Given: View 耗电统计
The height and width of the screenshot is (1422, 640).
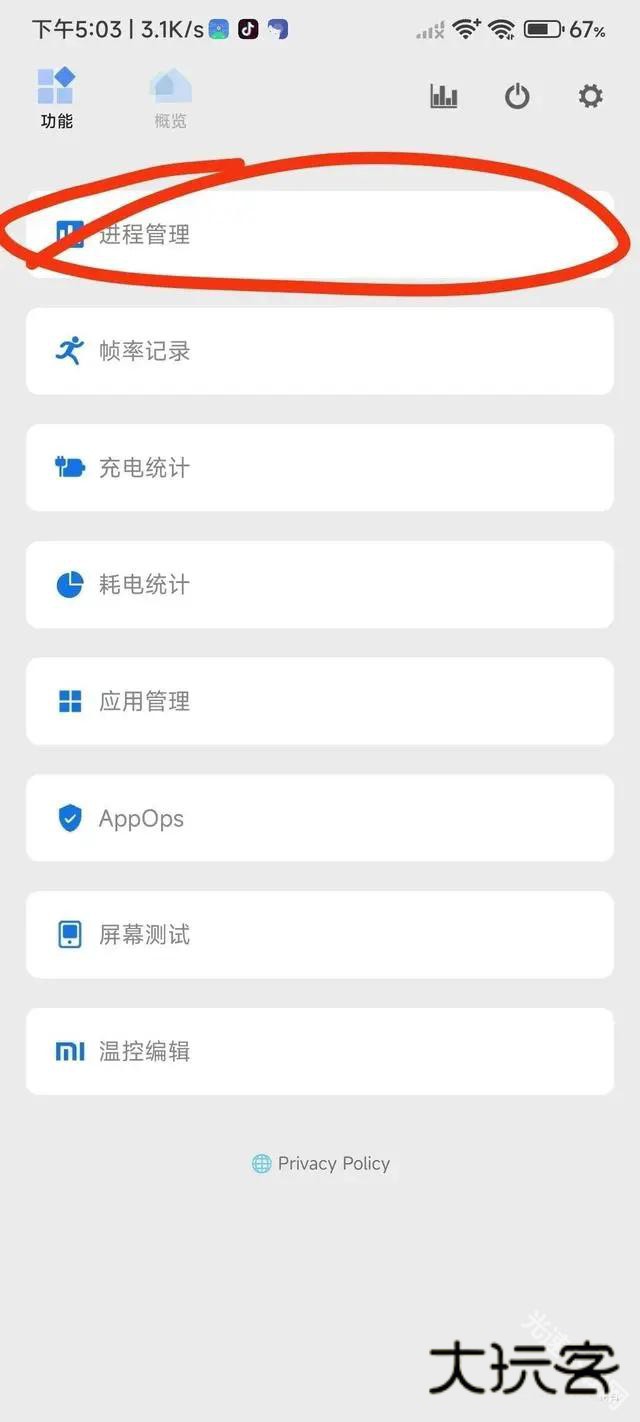Looking at the screenshot, I should [320, 585].
